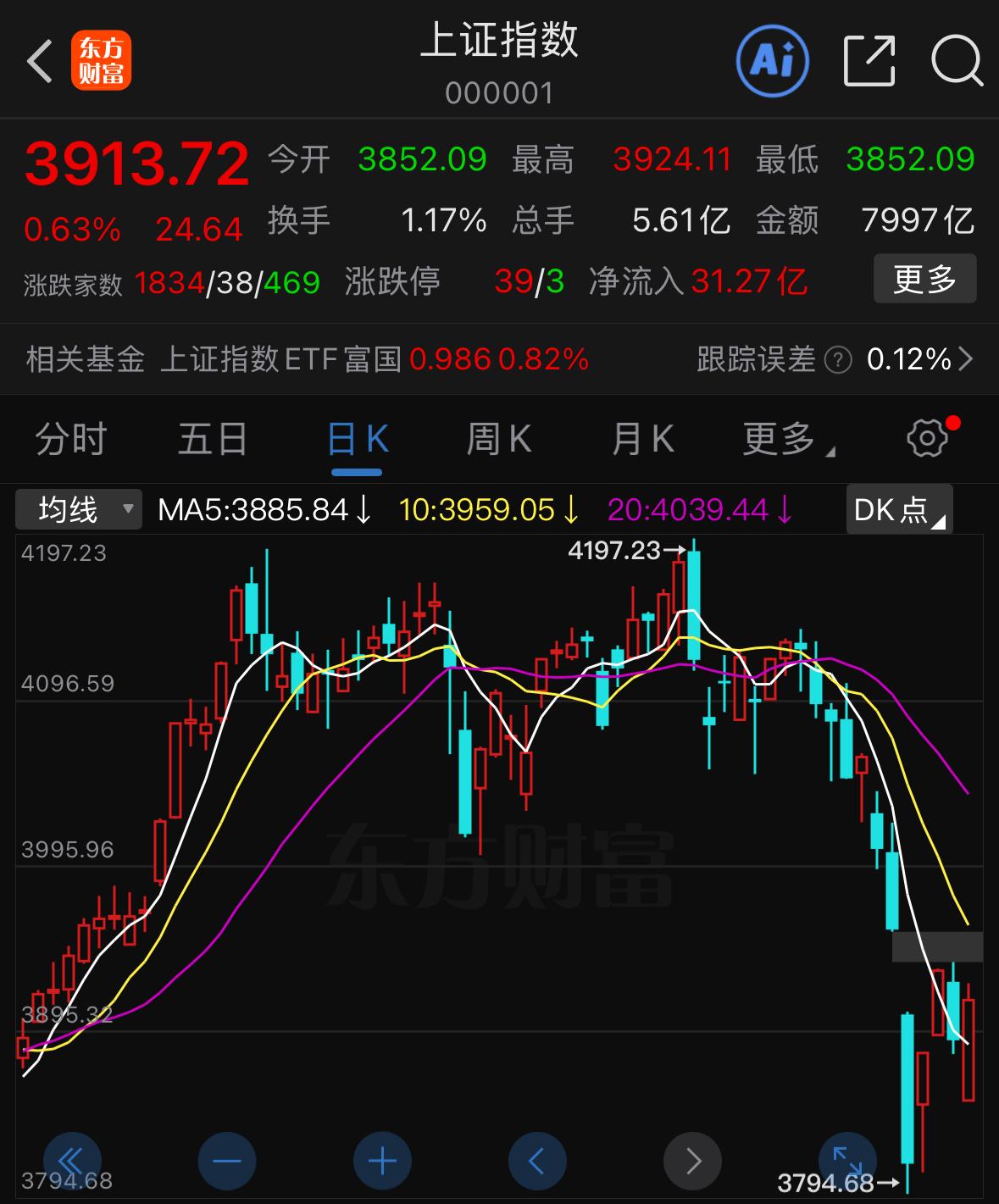
Task: Open the 均线 indicator dropdown
Action: click(x=77, y=508)
